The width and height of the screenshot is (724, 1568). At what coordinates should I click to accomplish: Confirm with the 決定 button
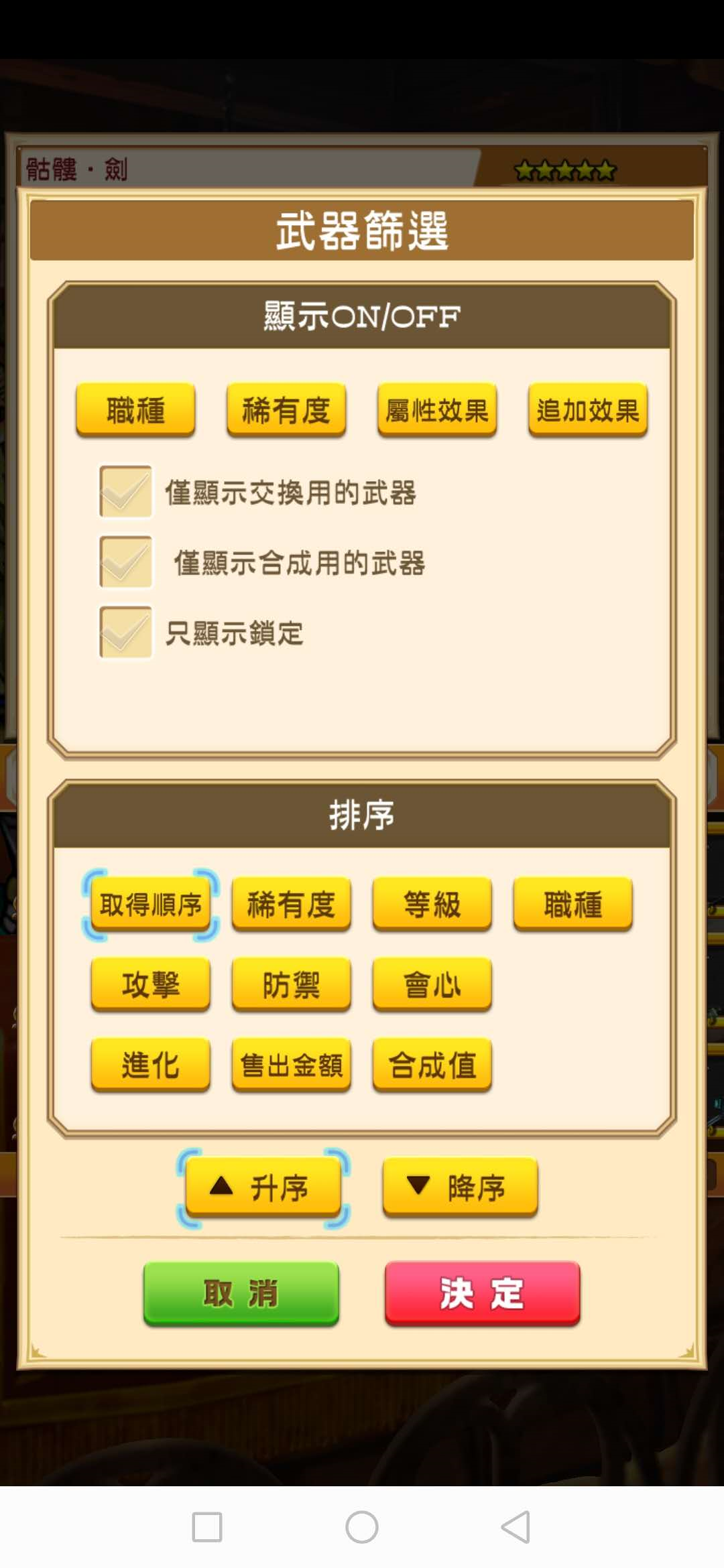click(482, 1293)
